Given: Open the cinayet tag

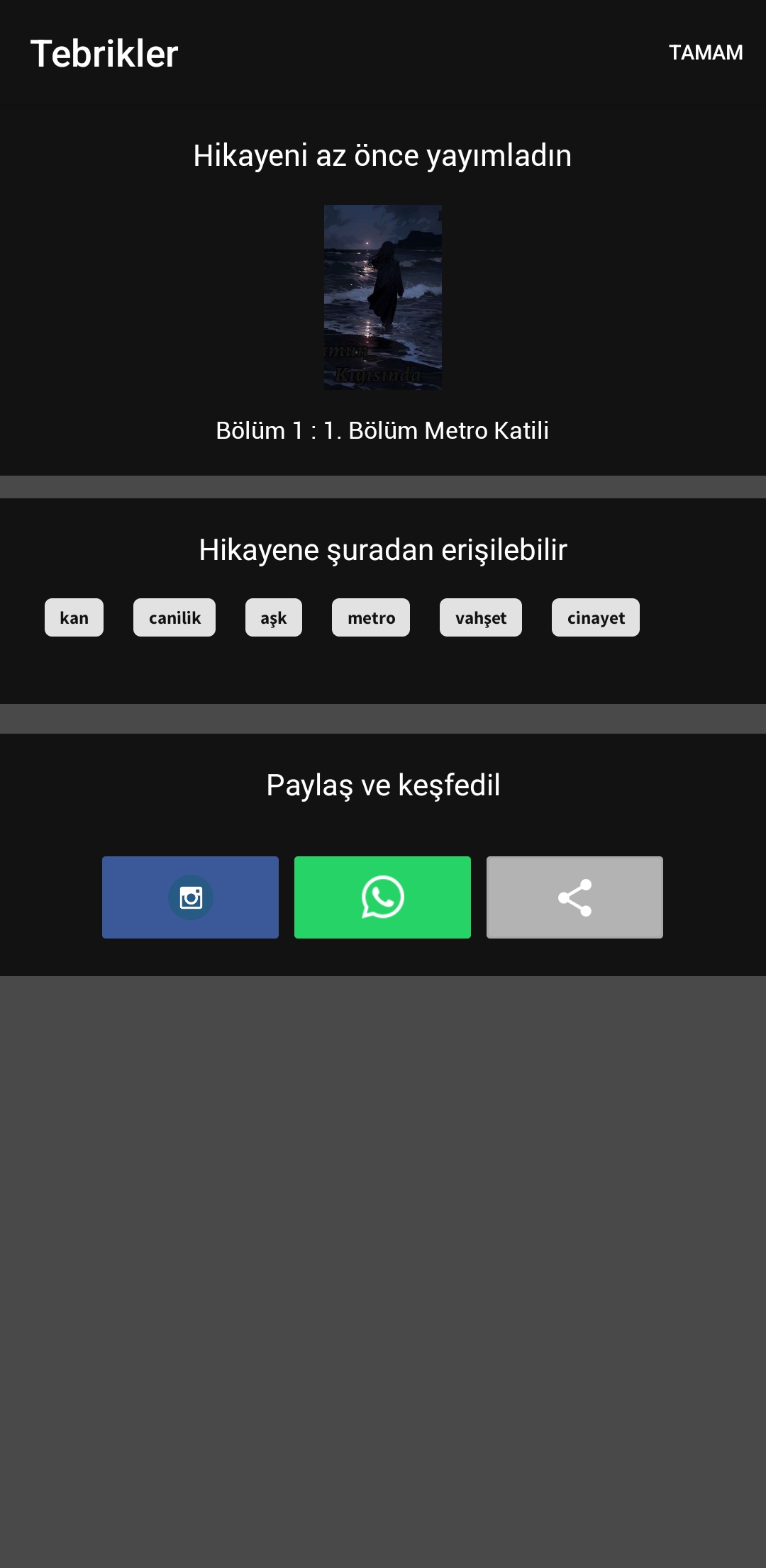Looking at the screenshot, I should (x=596, y=617).
